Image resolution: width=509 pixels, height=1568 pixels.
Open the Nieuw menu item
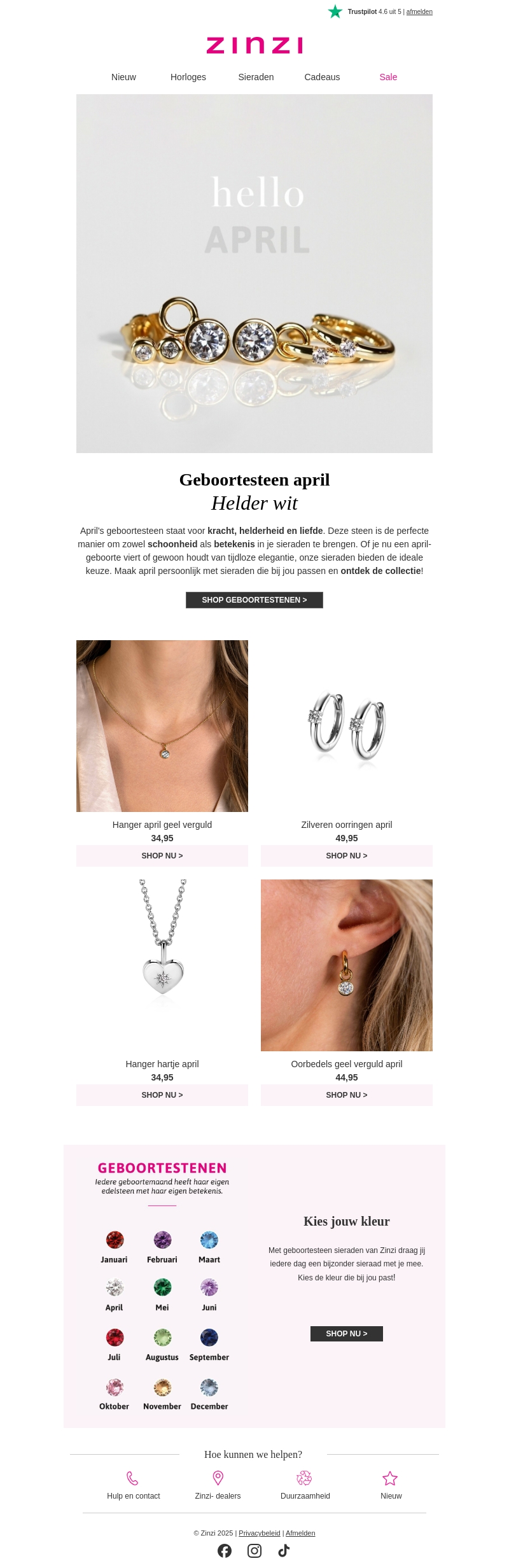coord(123,77)
